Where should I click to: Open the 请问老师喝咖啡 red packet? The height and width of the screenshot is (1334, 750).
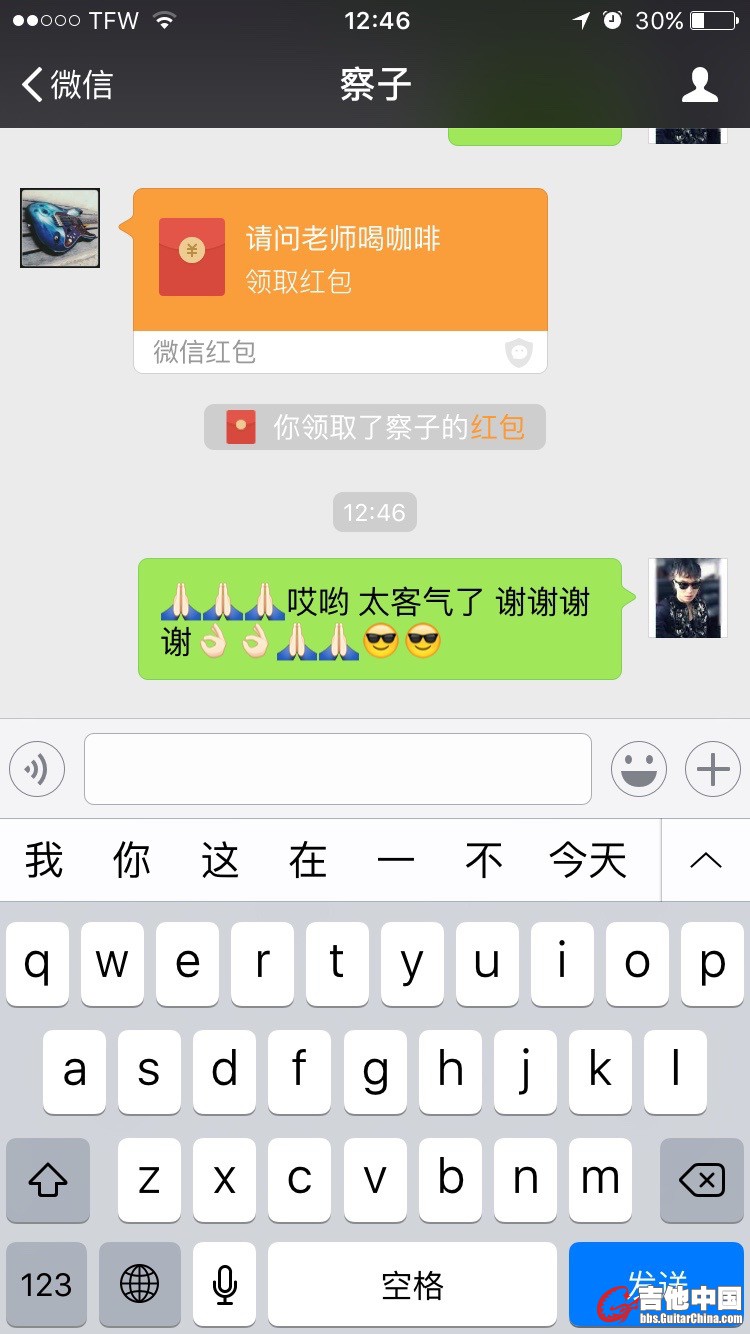340,260
